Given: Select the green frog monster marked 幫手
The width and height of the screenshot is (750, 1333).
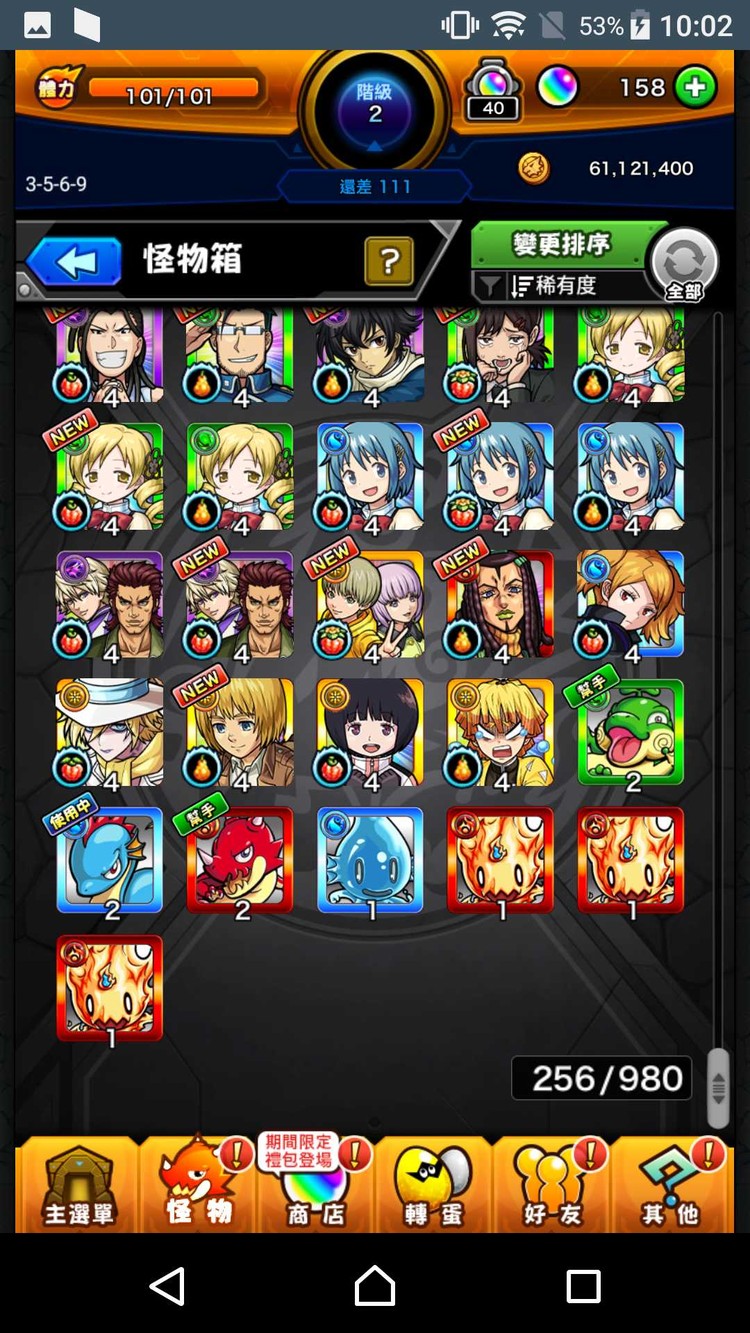Looking at the screenshot, I should 631,732.
